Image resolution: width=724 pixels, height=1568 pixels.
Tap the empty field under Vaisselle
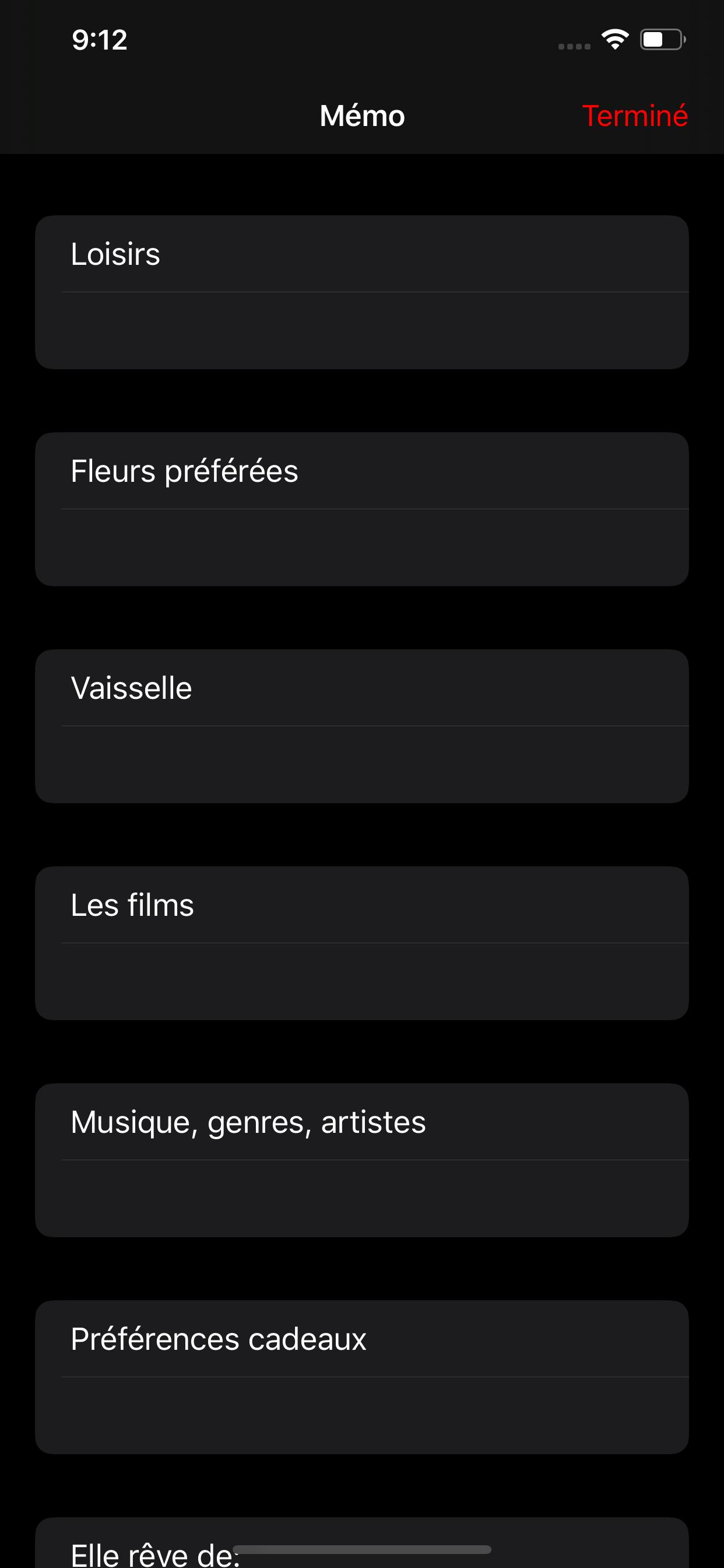pos(362,765)
